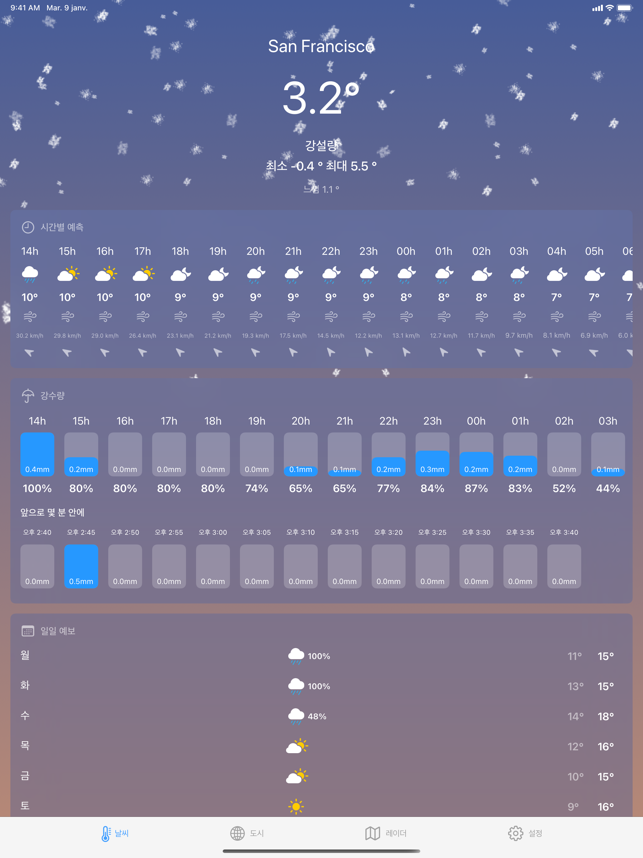Open the 설정 tab
This screenshot has height=858, width=643.
[x=525, y=833]
